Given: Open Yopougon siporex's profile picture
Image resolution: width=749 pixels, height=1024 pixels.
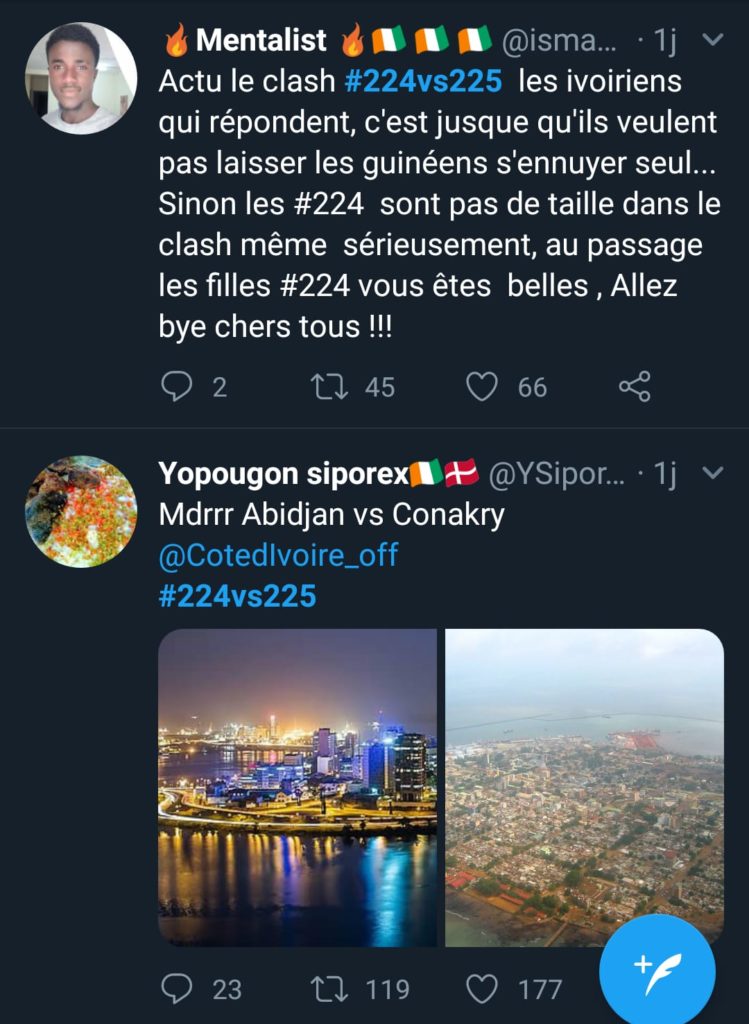Looking at the screenshot, I should coord(80,511).
